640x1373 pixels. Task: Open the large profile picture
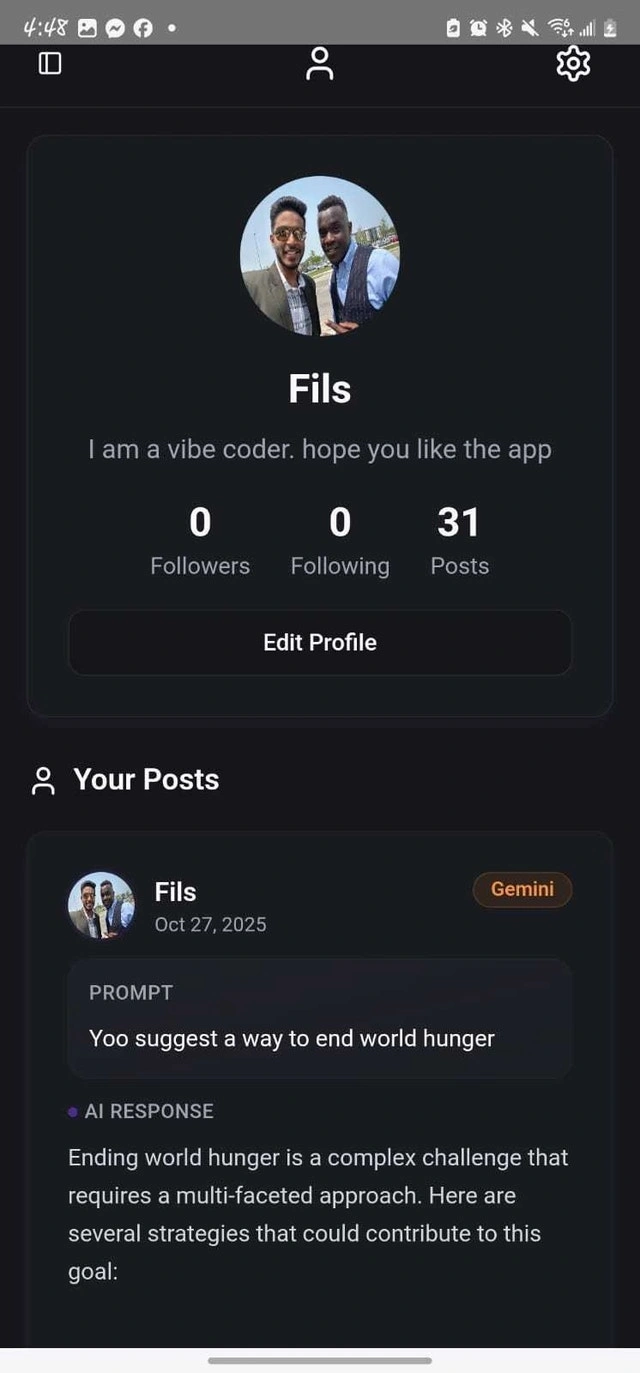(x=320, y=256)
